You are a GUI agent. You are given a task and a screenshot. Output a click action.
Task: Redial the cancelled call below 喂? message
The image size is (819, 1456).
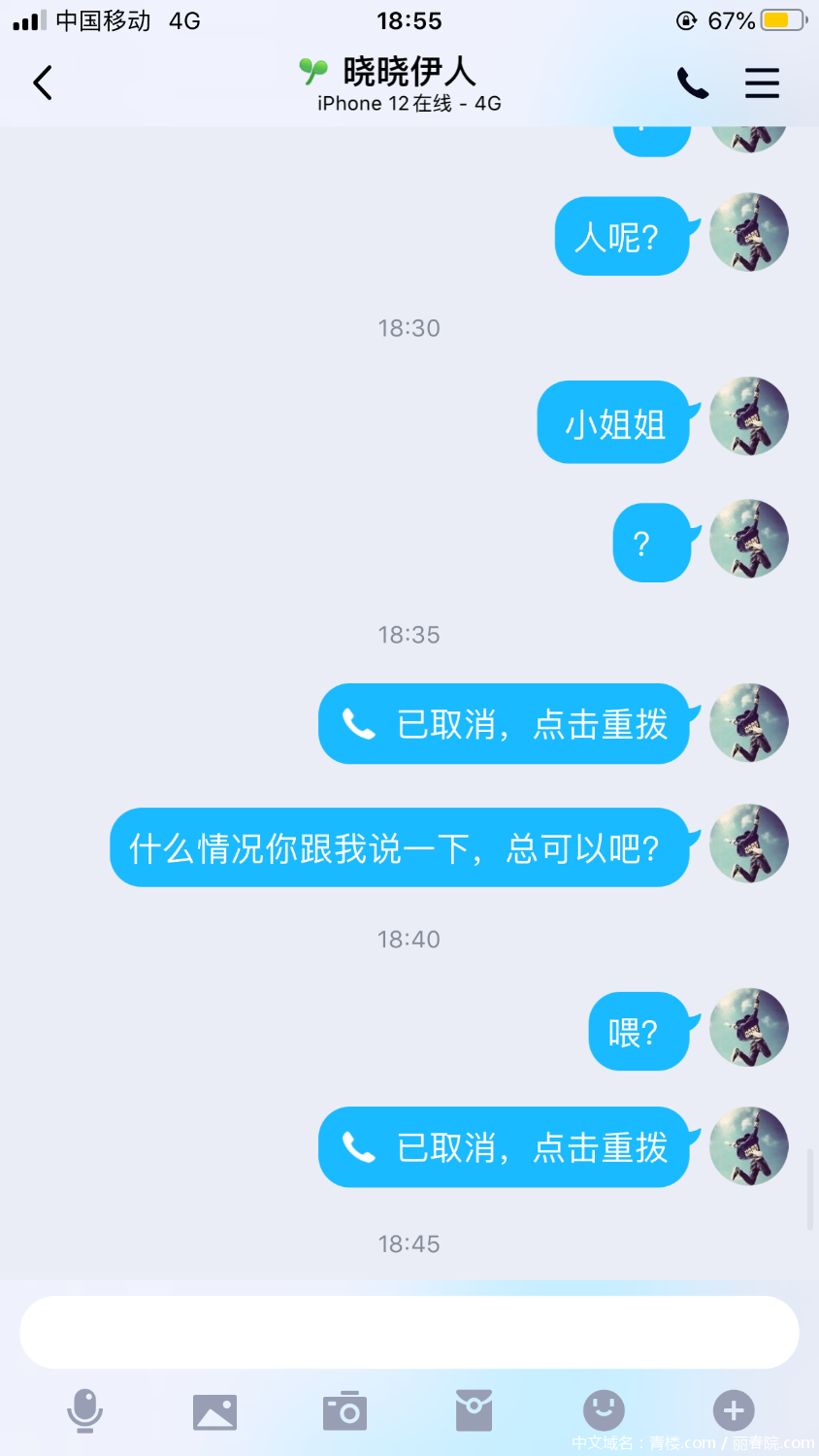(x=504, y=1147)
